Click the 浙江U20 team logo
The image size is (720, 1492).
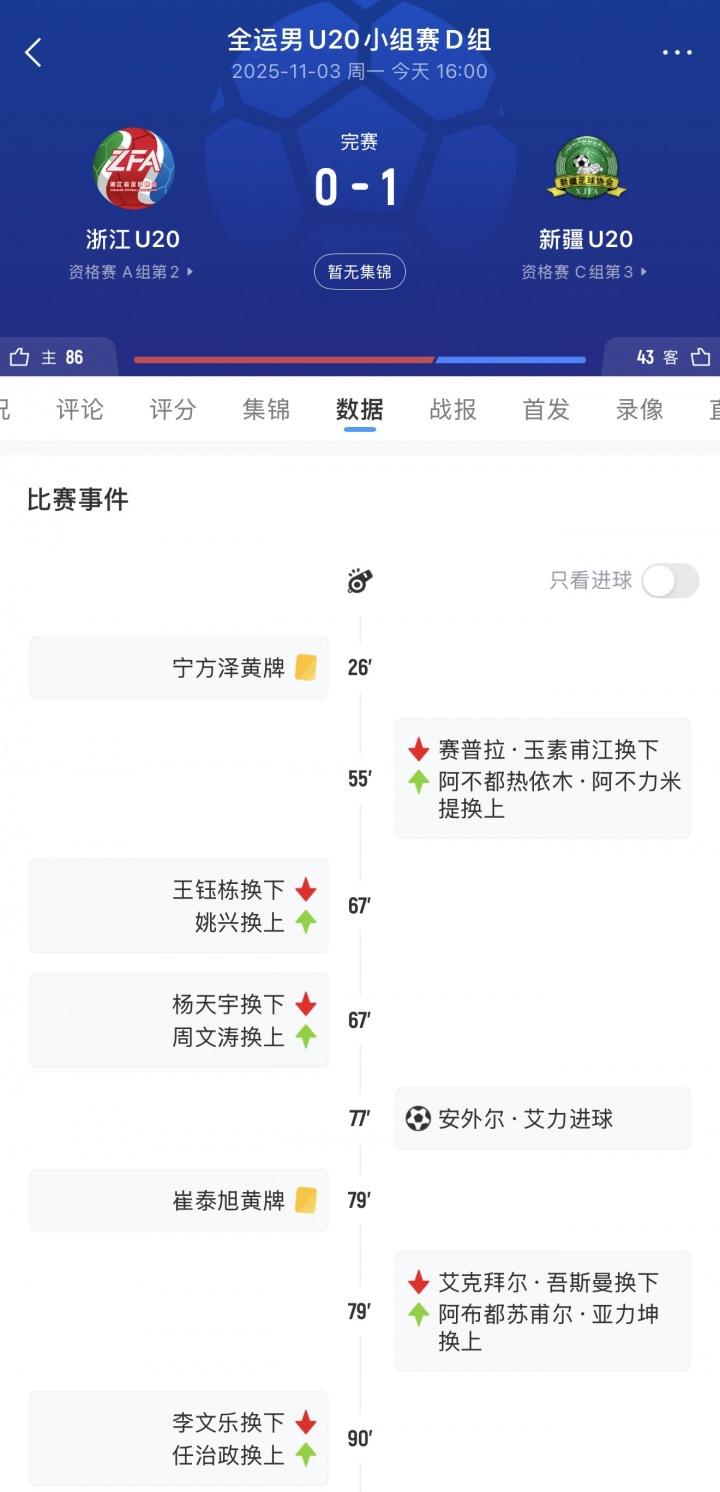[x=135, y=170]
